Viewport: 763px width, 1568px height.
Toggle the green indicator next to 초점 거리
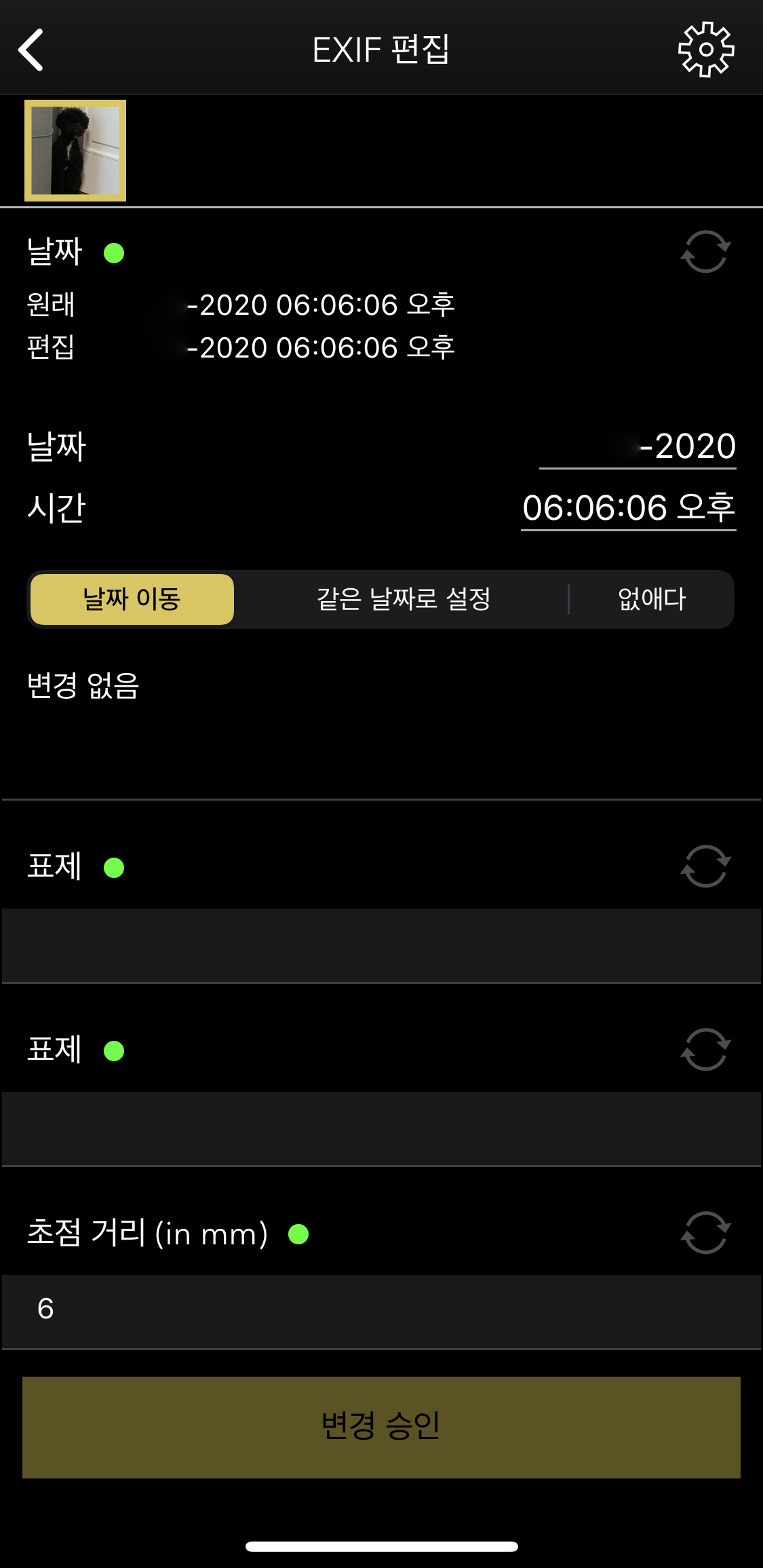297,1234
